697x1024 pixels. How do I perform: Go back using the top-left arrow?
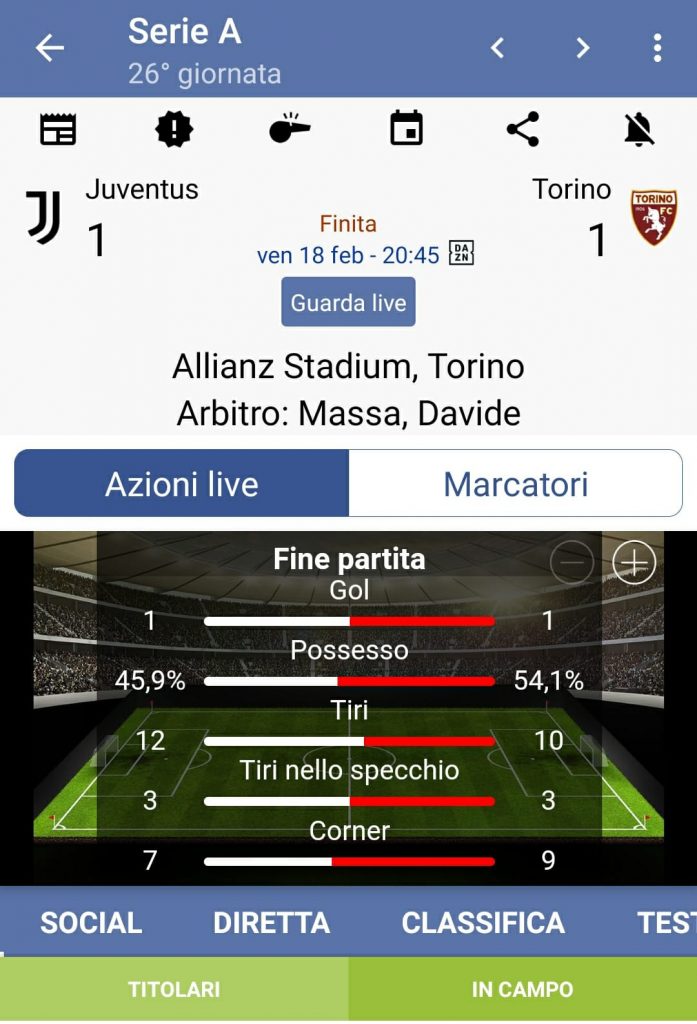[50, 48]
